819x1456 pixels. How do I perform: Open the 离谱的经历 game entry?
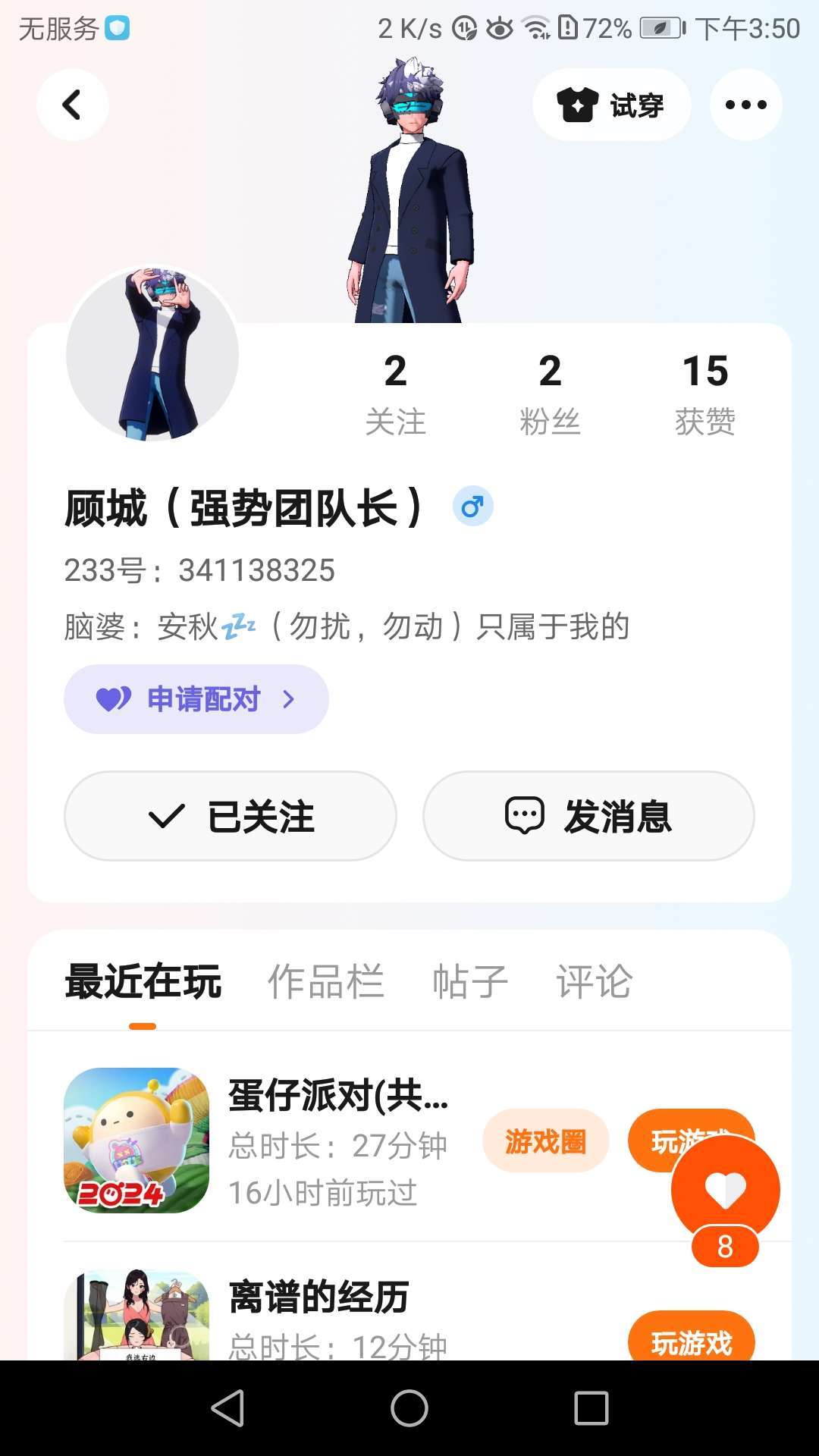pyautogui.click(x=318, y=1297)
